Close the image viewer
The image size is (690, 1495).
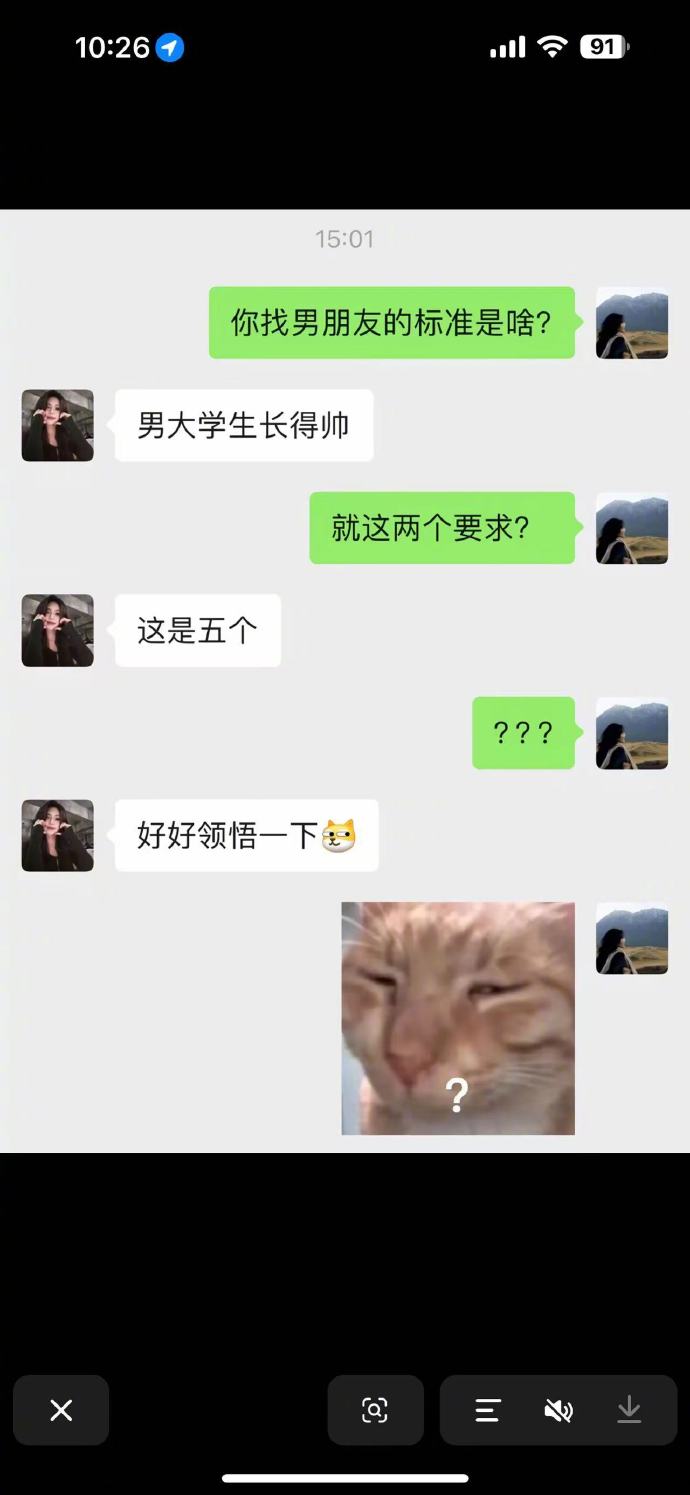(61, 1410)
